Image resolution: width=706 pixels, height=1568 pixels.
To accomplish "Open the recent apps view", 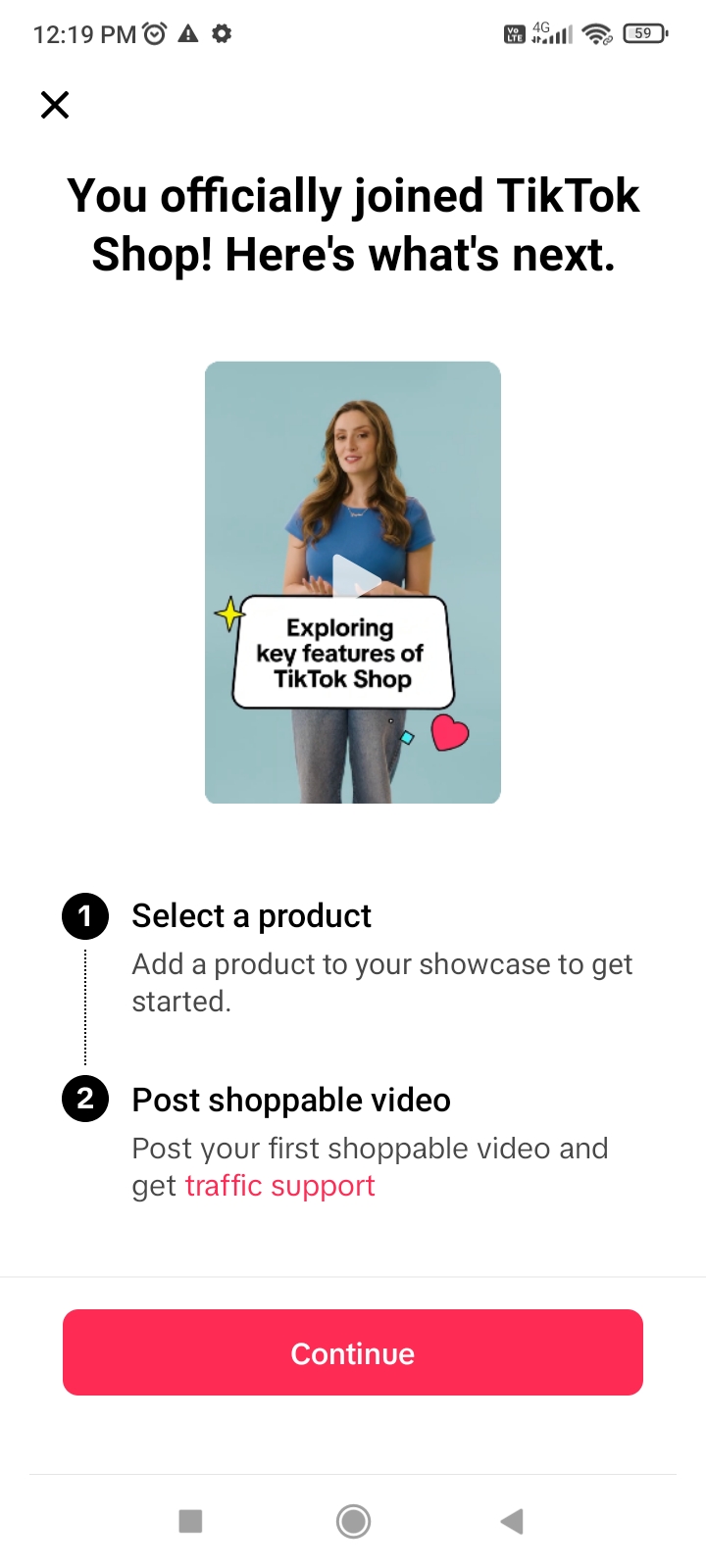I will click(x=191, y=1521).
